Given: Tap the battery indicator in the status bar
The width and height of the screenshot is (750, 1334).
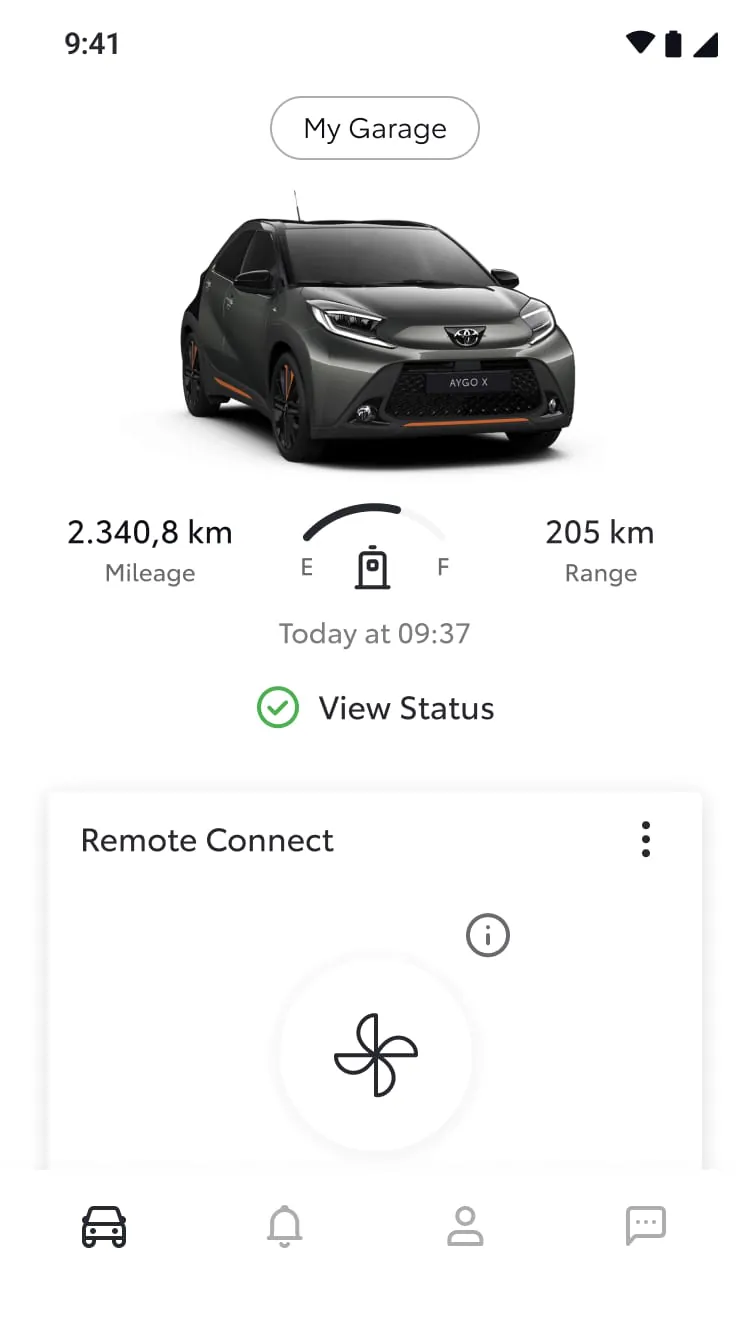Looking at the screenshot, I should pos(672,44).
